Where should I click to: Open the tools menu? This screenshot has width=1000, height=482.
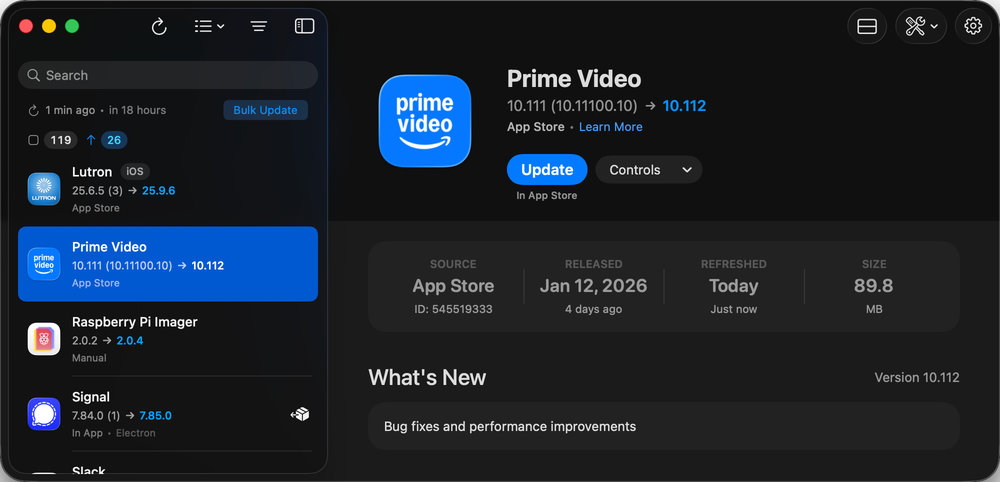[x=921, y=27]
